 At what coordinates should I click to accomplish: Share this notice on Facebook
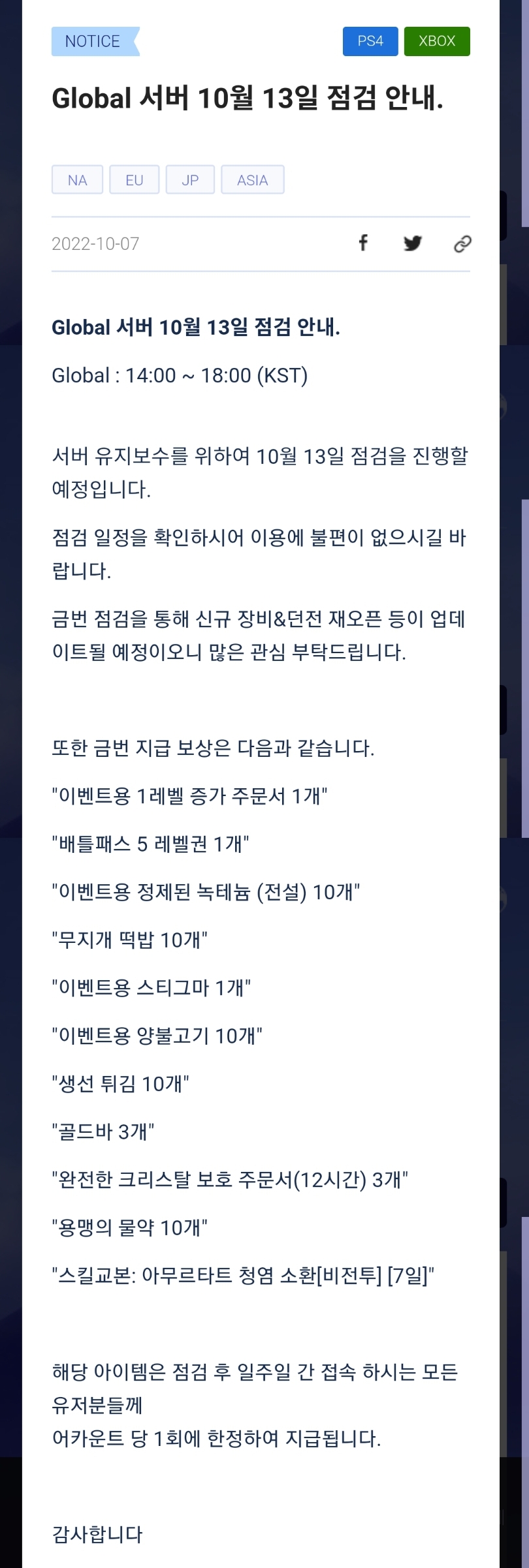click(363, 243)
